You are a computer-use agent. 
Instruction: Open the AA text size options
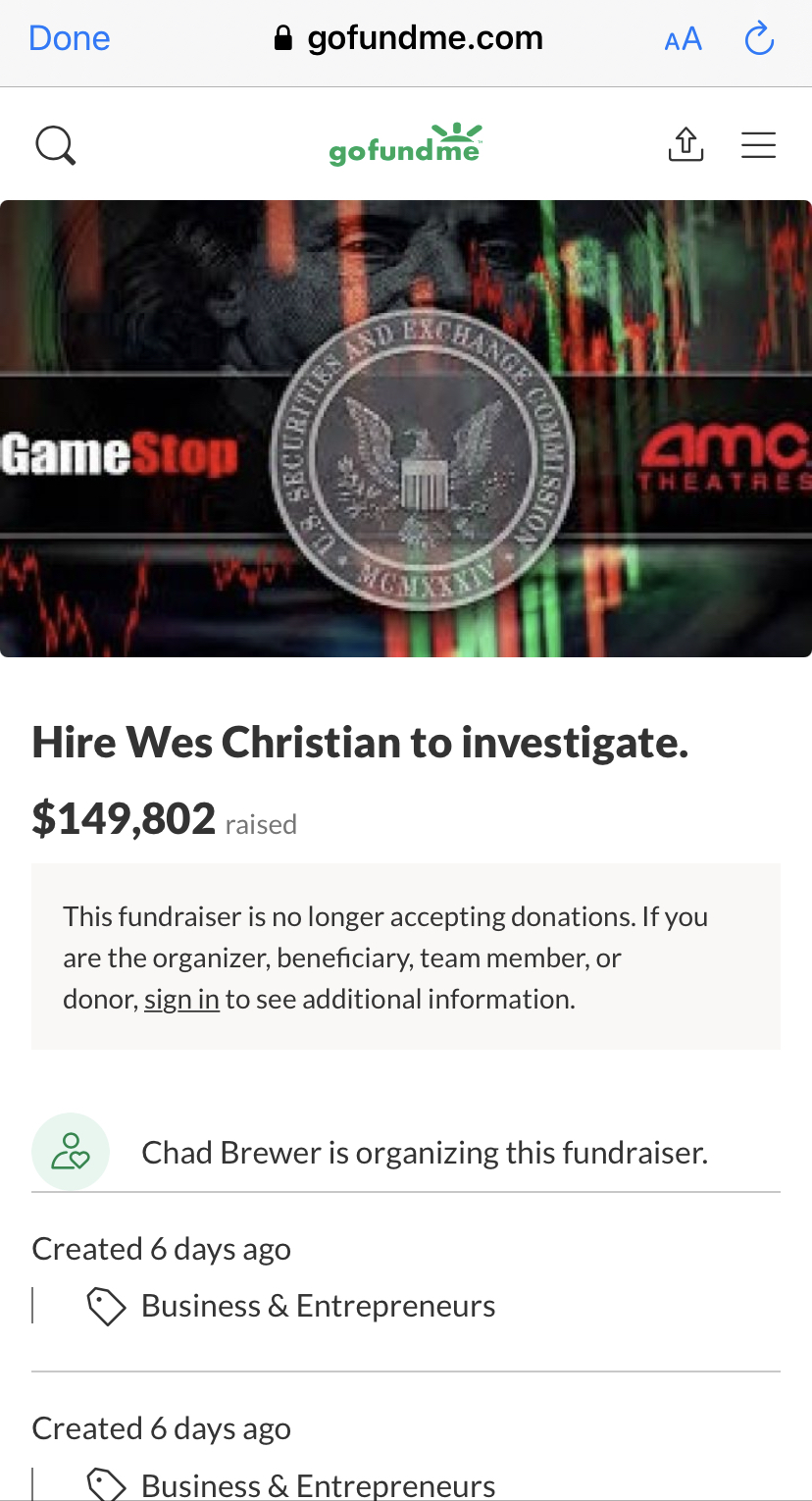[x=683, y=39]
